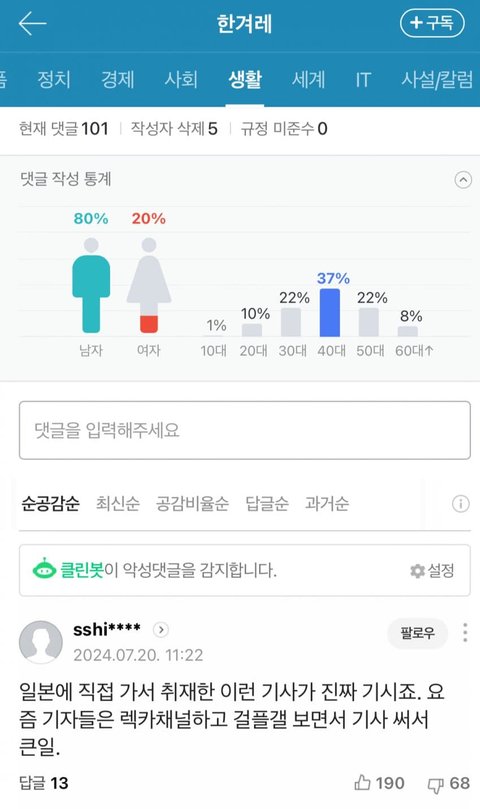The height and width of the screenshot is (809, 480).
Task: Open the sorting info icon
Action: tap(461, 504)
